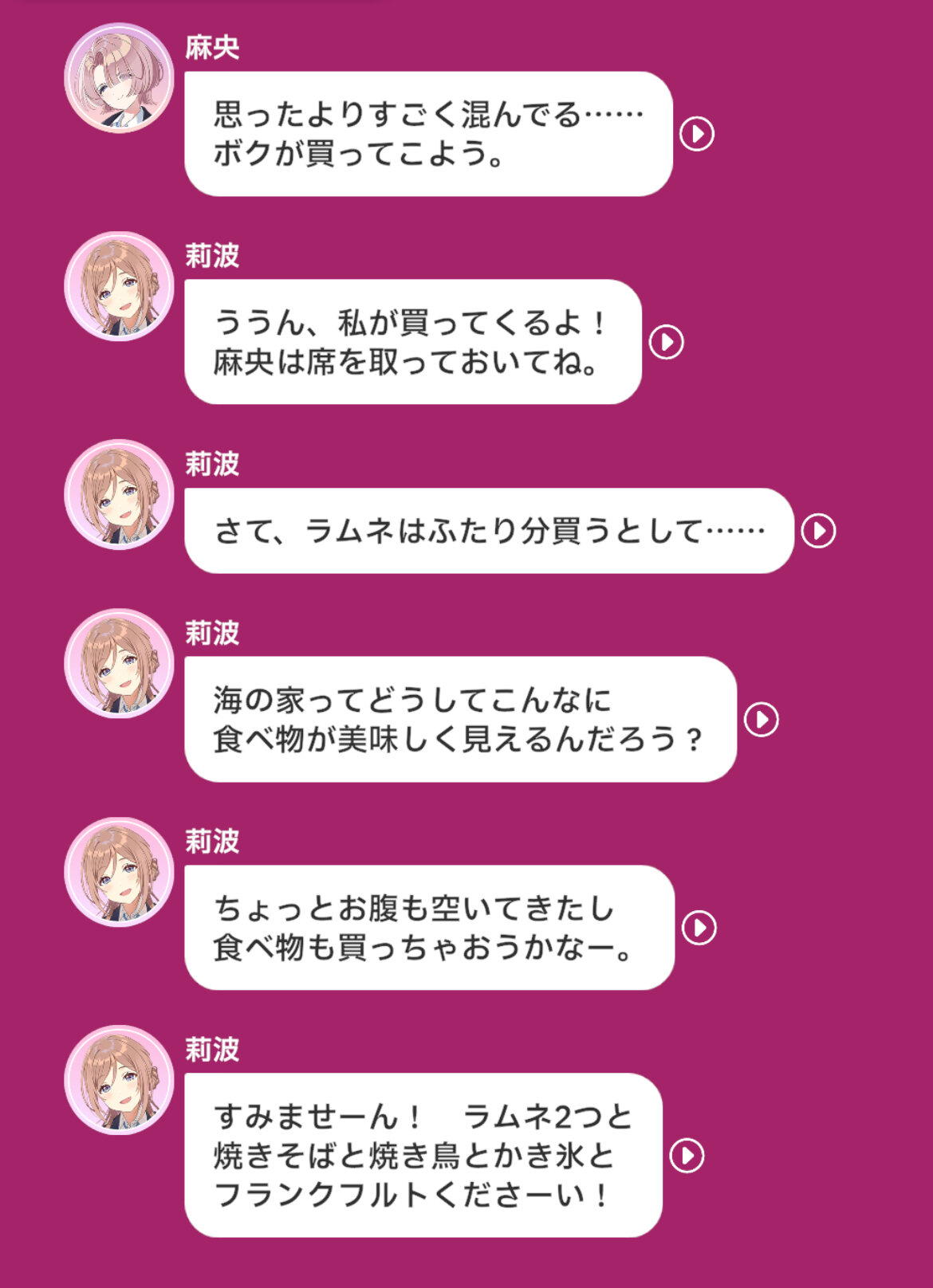The image size is (933, 1288).
Task: Play voice for ちょっとお腹も空いて line
Action: [699, 928]
